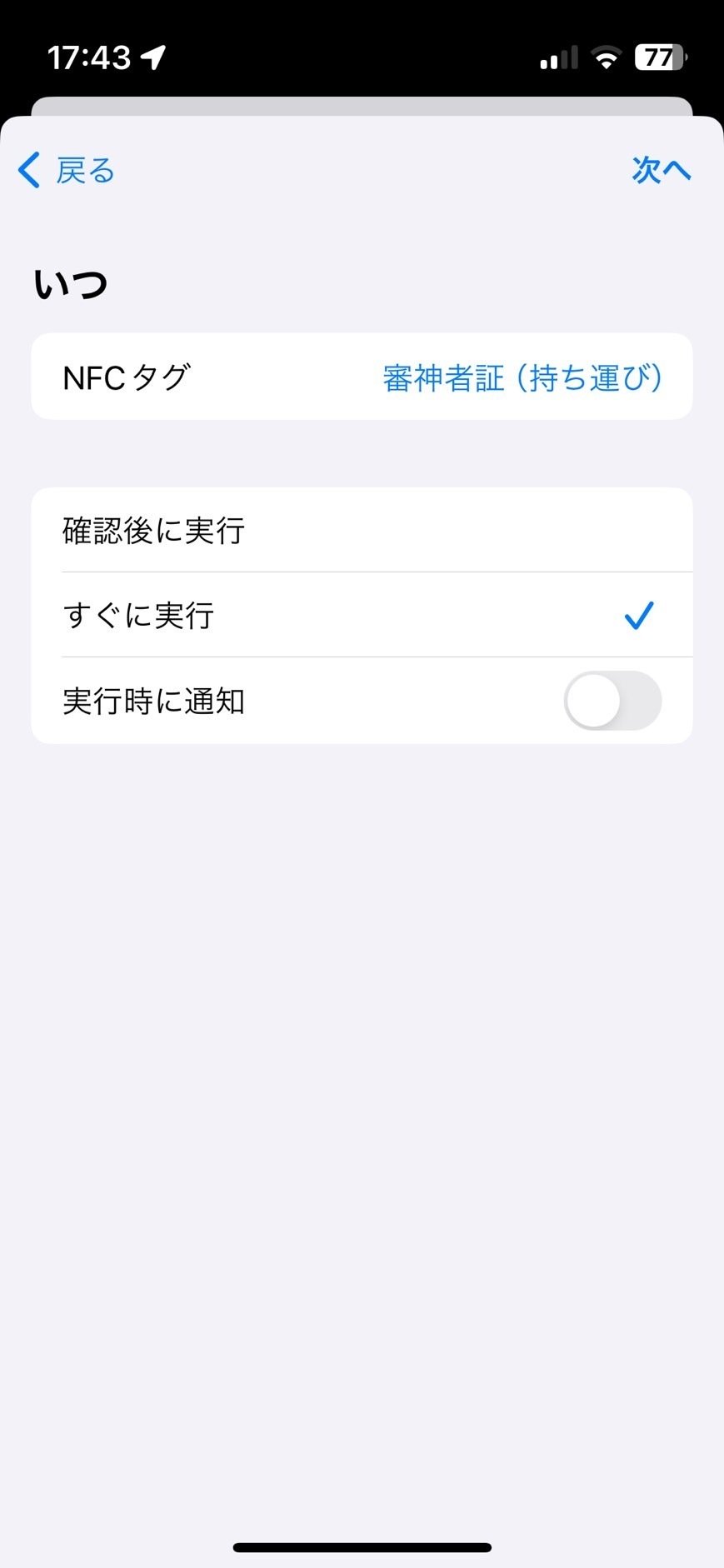Open the NFCタグ row 審神者証(持ち運び)
This screenshot has width=724, height=1568.
point(362,377)
